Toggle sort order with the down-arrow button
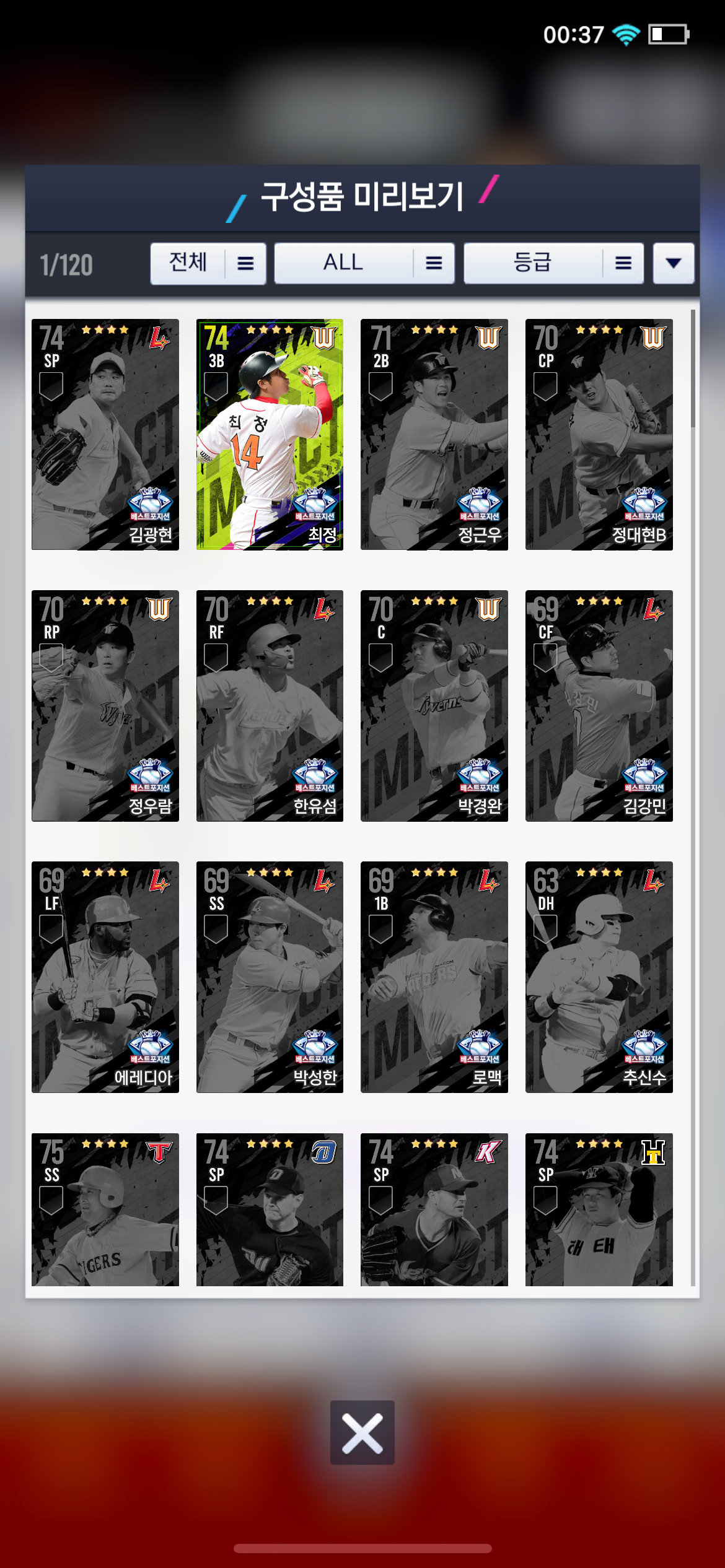The width and height of the screenshot is (725, 1568). click(x=673, y=264)
